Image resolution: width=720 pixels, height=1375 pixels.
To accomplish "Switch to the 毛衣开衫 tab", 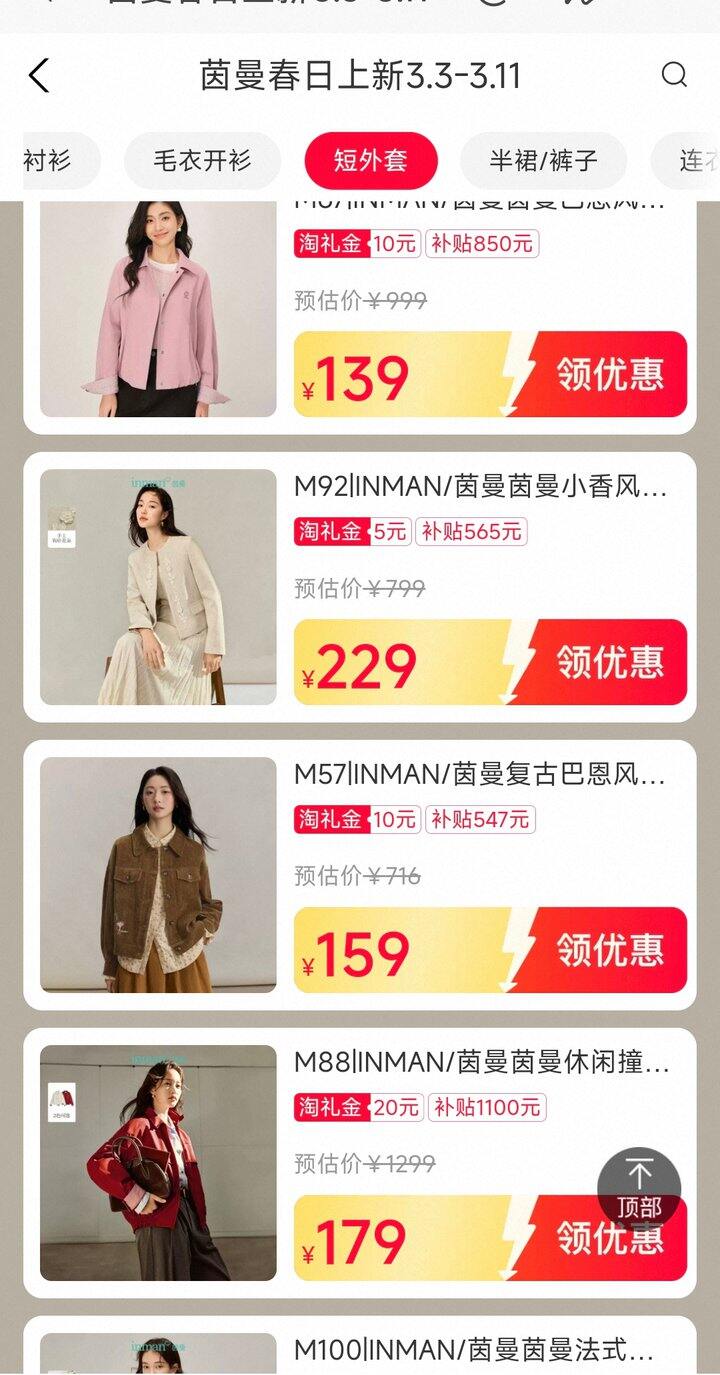I will 202,160.
